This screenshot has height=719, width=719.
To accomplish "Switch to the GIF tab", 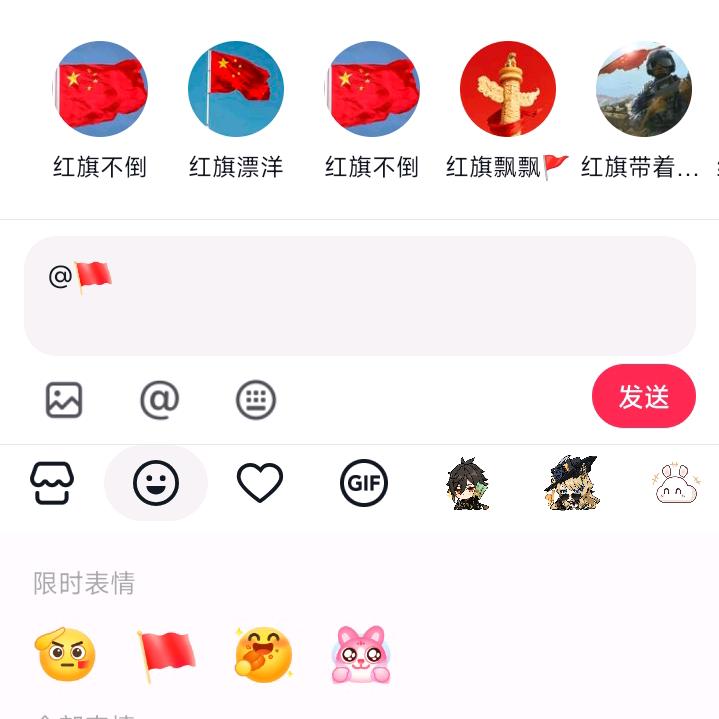I will (363, 484).
